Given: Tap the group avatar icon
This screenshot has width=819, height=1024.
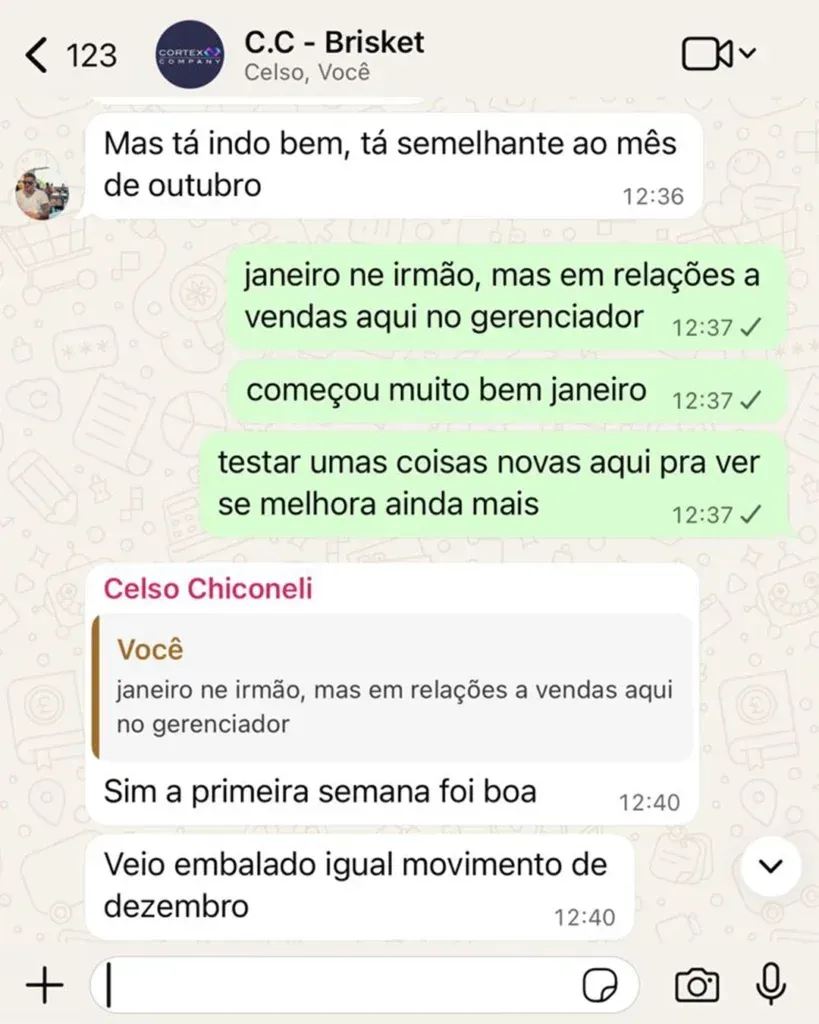Looking at the screenshot, I should pyautogui.click(x=190, y=55).
